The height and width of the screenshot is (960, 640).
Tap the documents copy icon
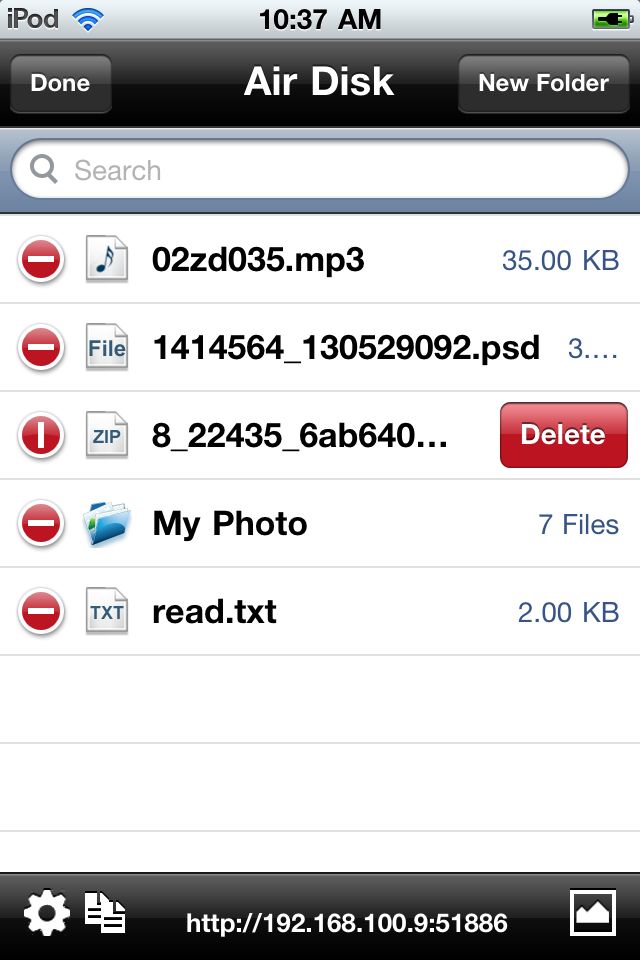pos(105,913)
